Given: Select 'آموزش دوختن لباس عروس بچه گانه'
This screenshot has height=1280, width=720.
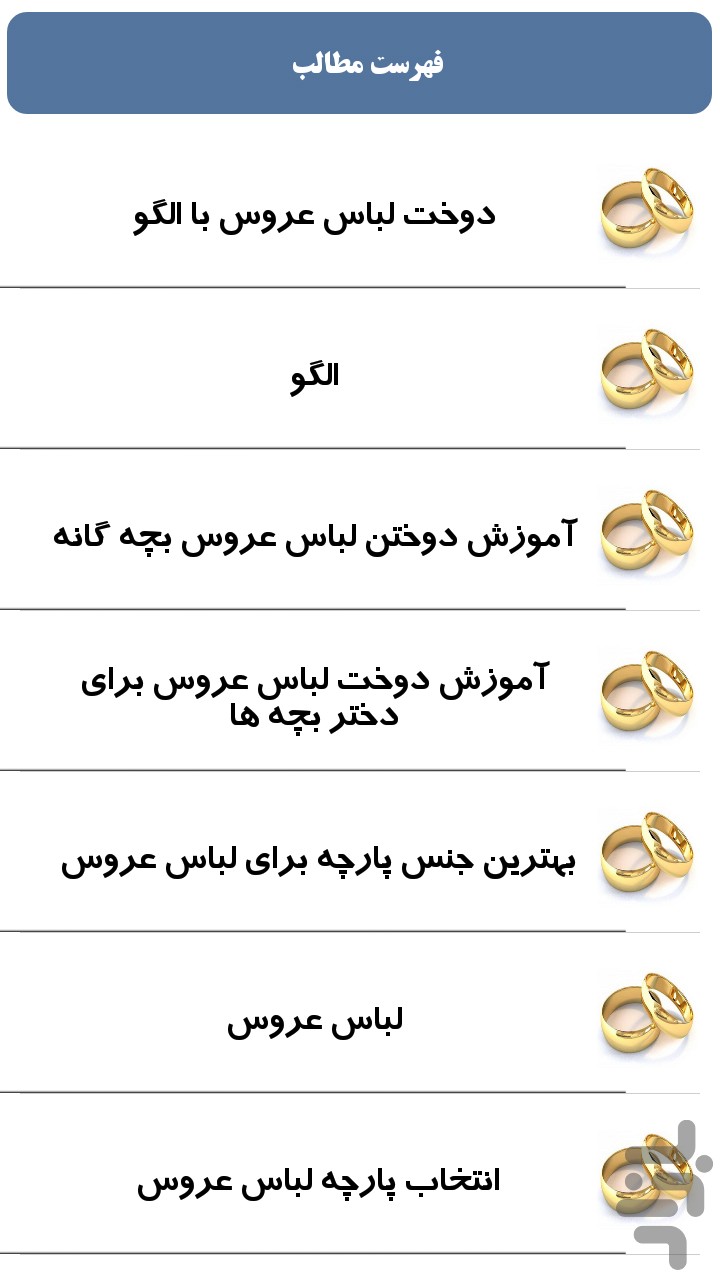Looking at the screenshot, I should pos(359,538).
